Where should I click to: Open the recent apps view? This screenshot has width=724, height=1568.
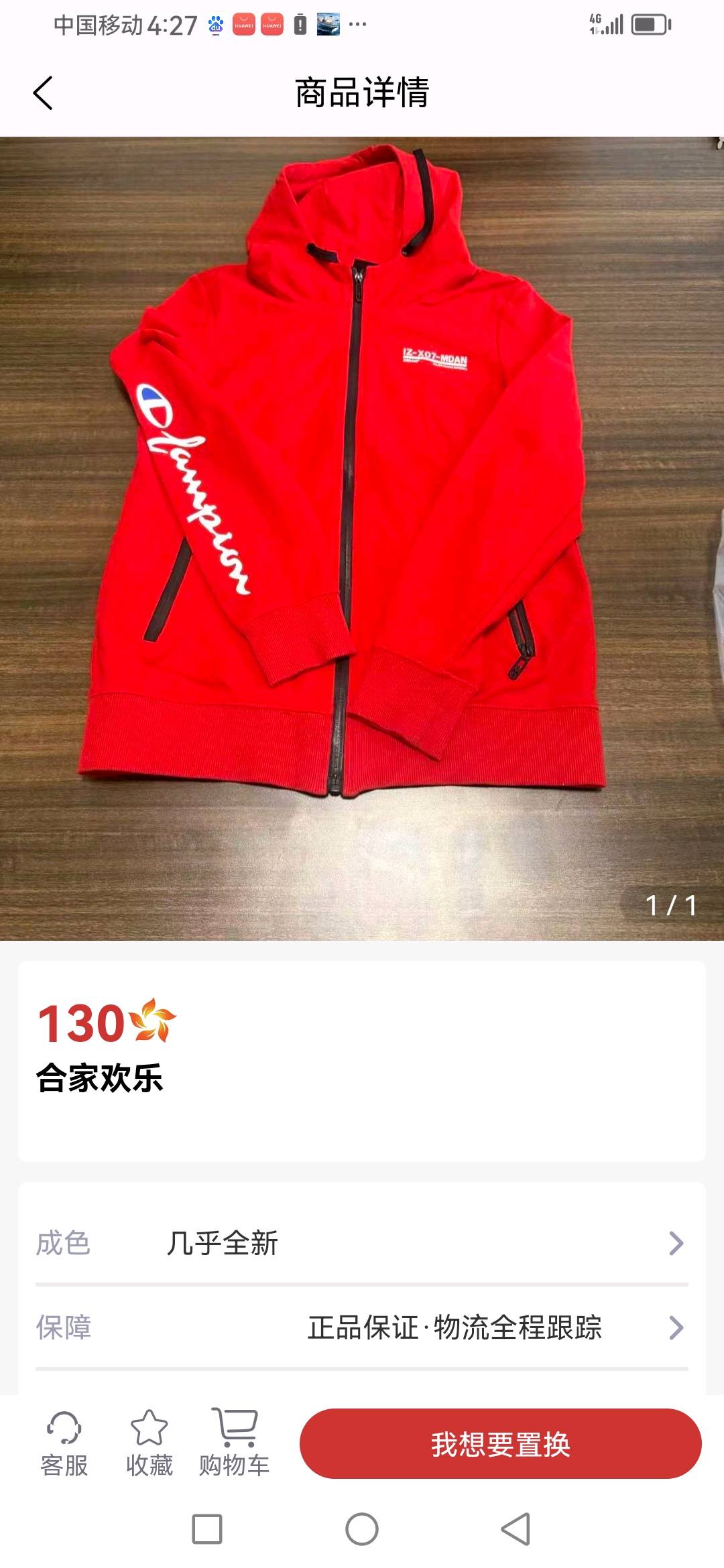[207, 1529]
